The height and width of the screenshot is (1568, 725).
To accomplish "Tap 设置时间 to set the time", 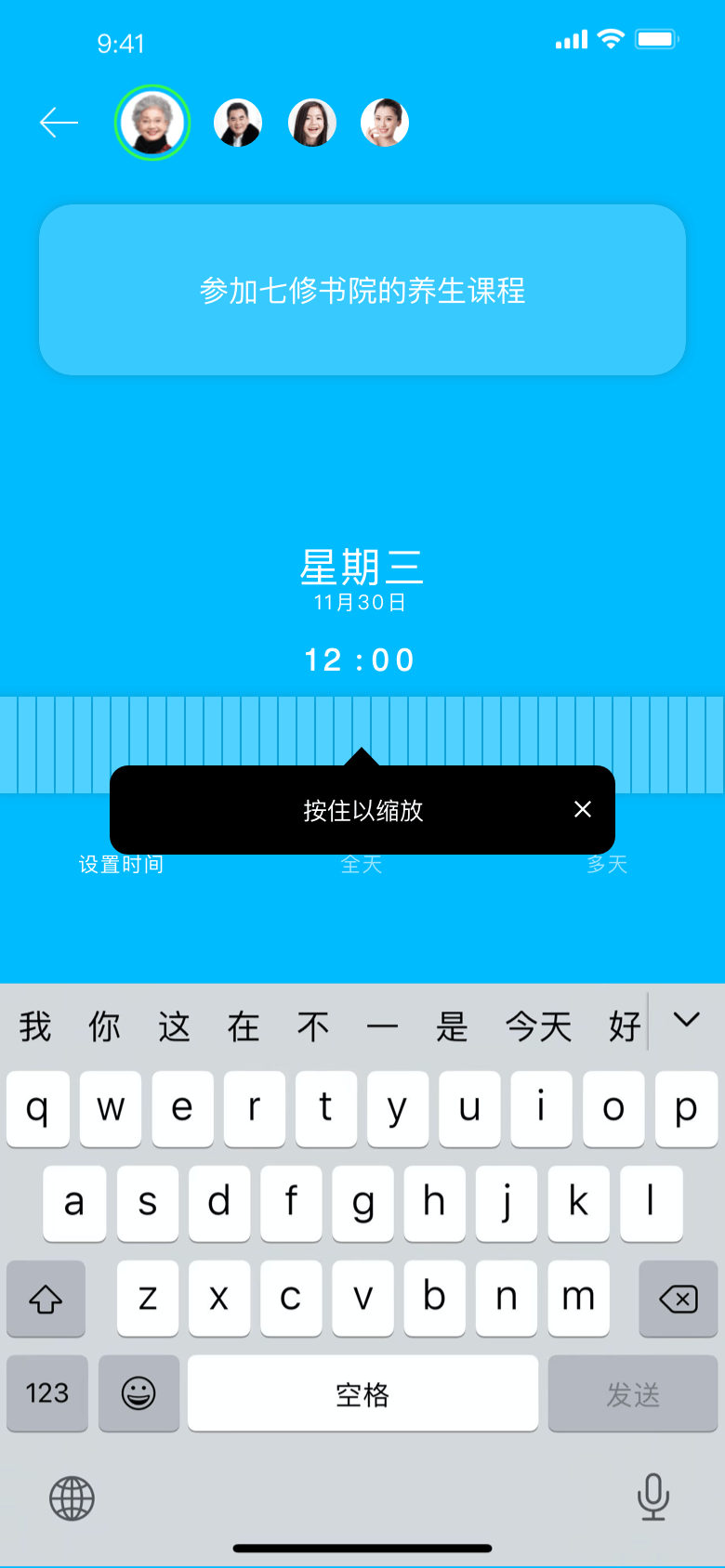I will 122,864.
